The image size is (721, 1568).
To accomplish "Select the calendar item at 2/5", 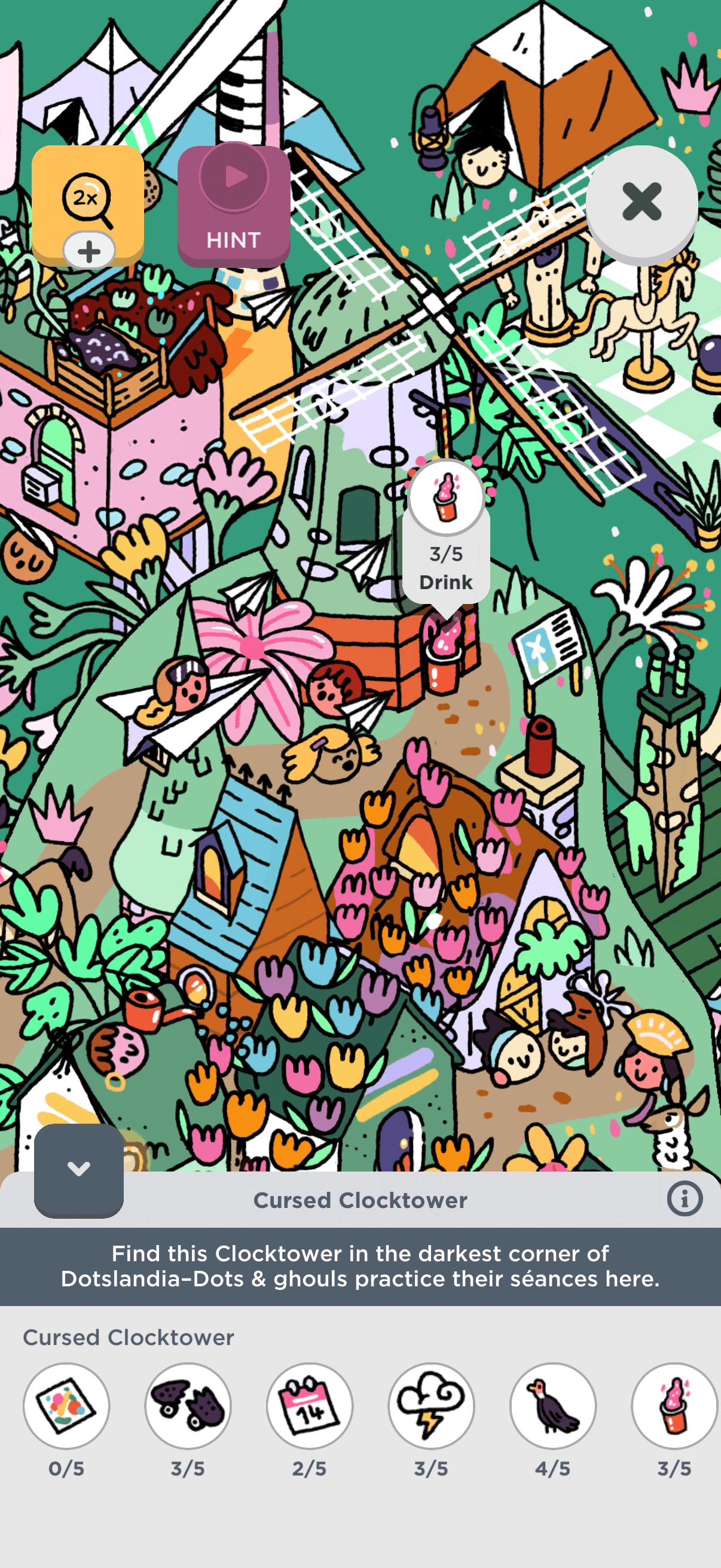I will 310,1405.
